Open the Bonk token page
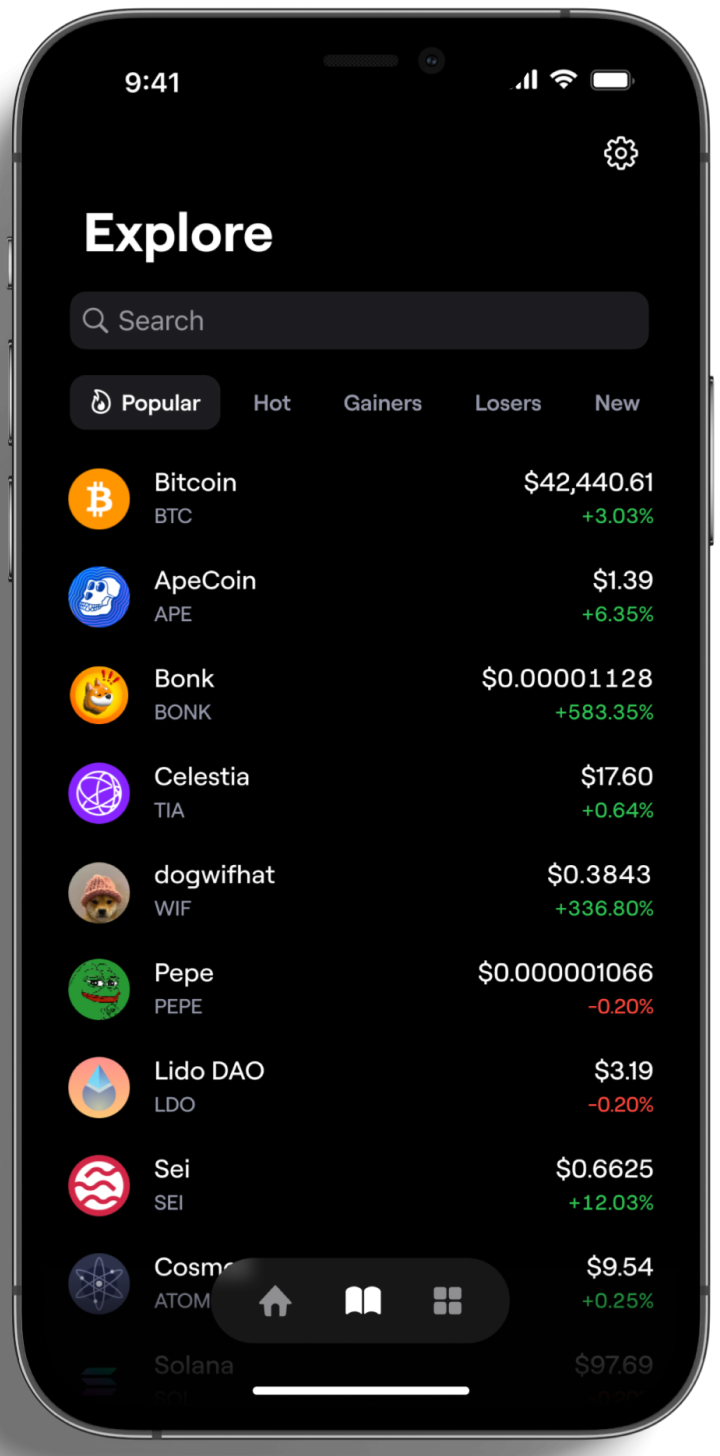720x1456 pixels. coord(360,694)
